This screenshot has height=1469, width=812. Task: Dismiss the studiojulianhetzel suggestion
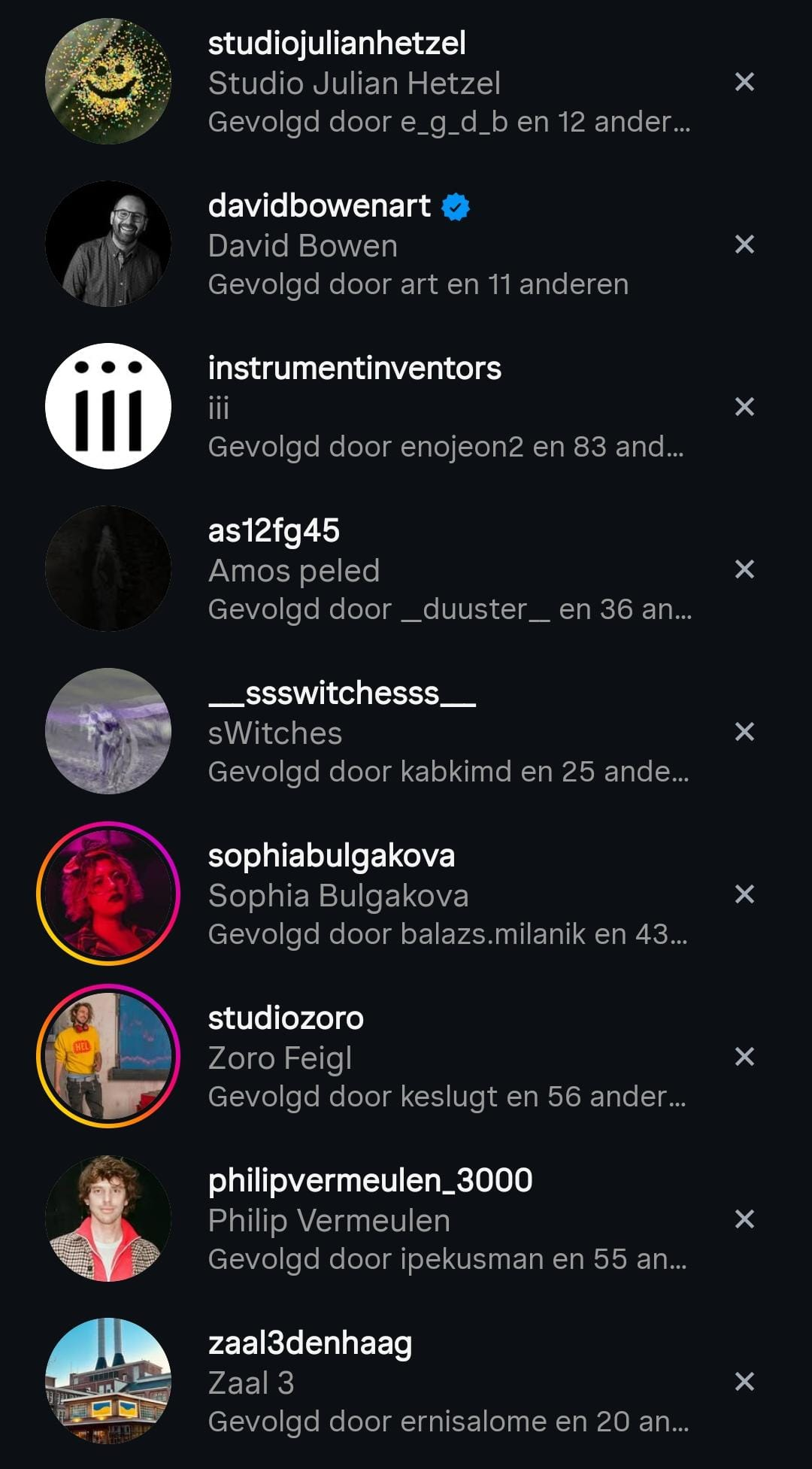pos(744,82)
